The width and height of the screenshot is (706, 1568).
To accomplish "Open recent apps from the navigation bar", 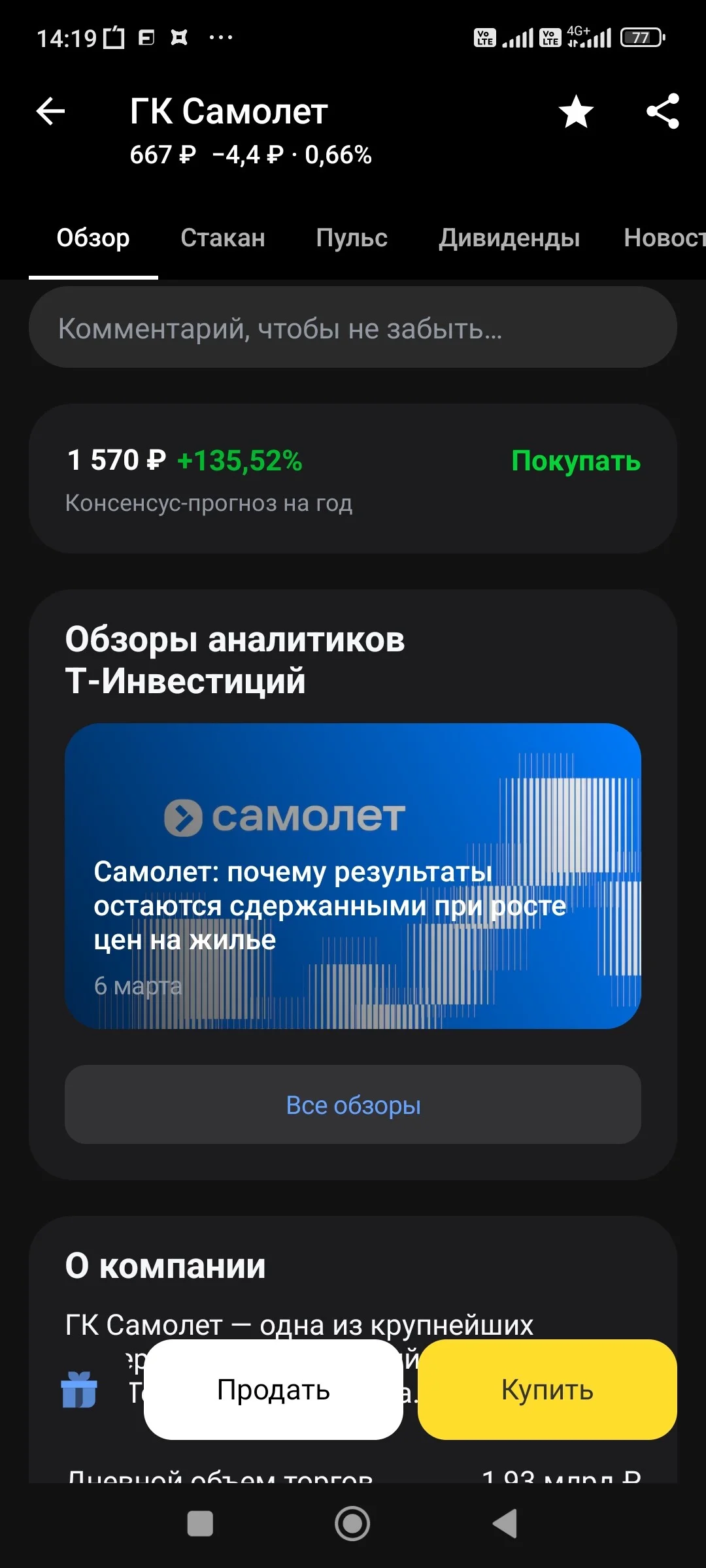I will tap(200, 1524).
